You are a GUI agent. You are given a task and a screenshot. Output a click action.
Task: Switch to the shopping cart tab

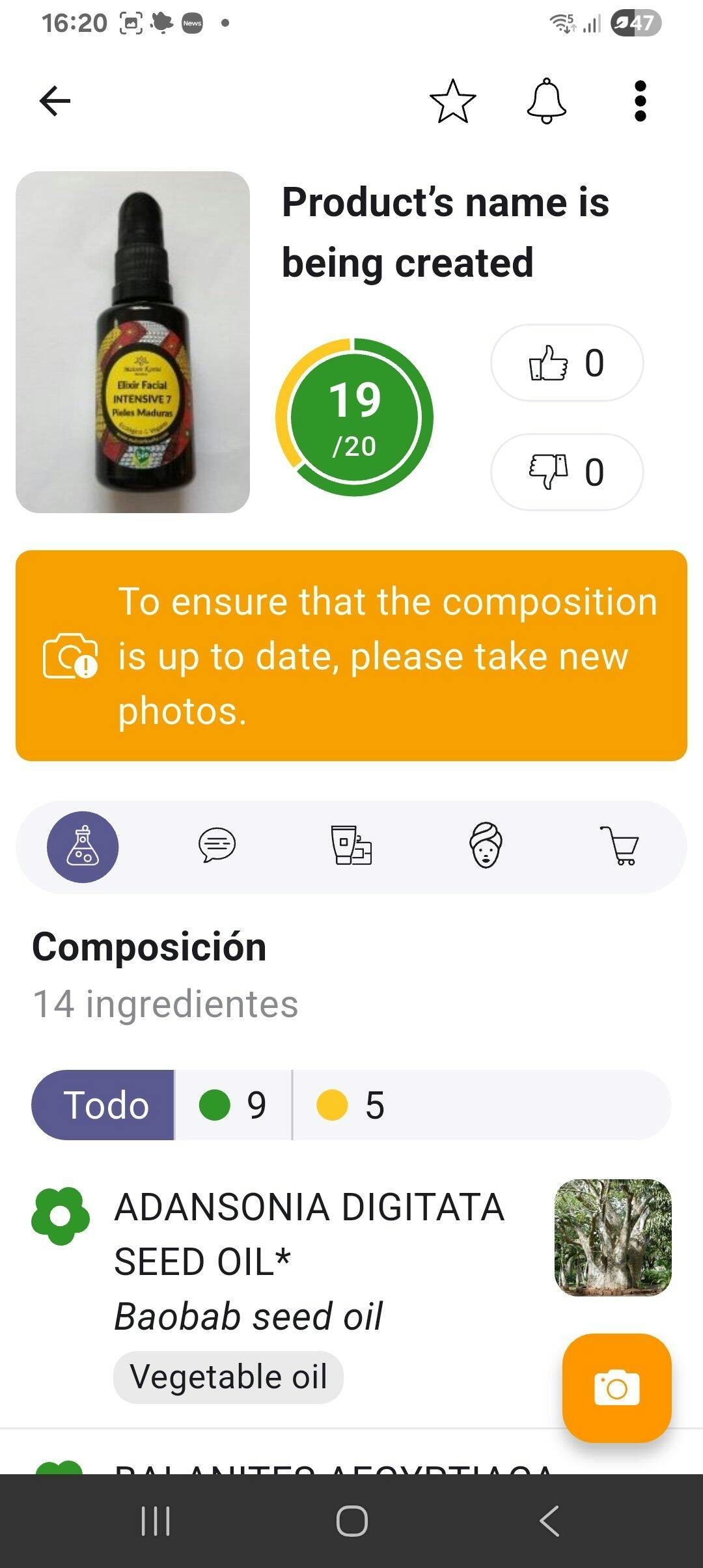[620, 846]
